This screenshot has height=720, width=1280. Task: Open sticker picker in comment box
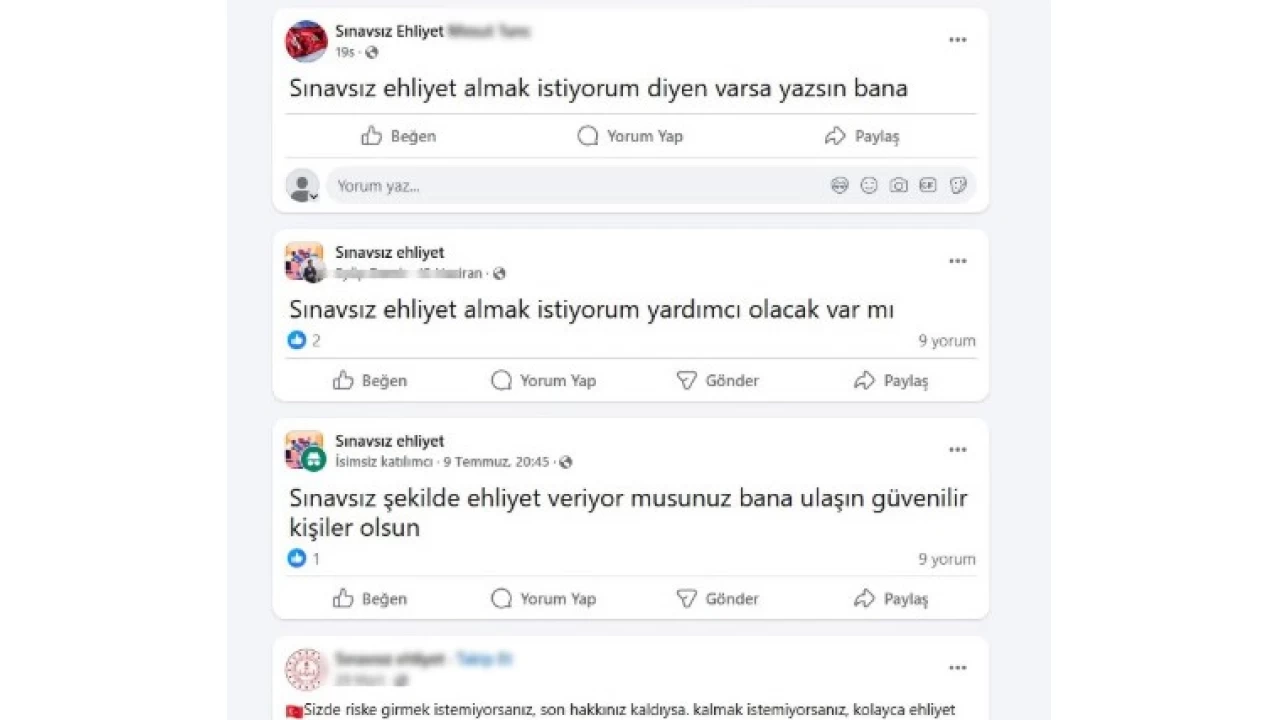957,186
